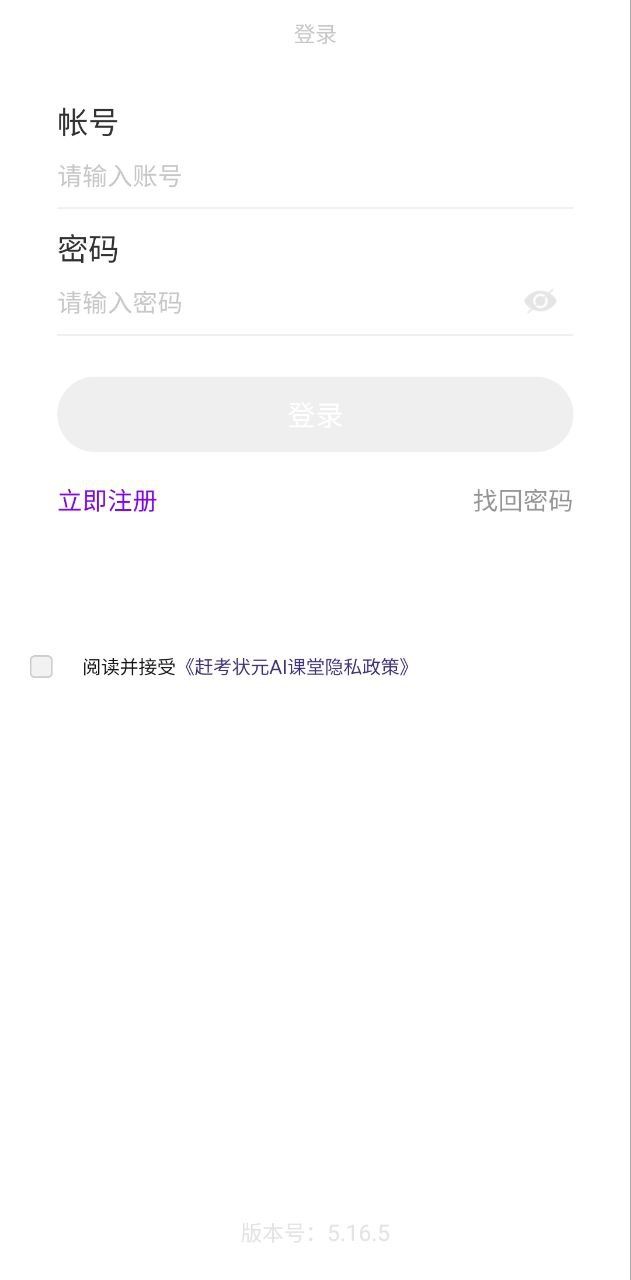
Task: Tap the 登录 login button
Action: click(x=315, y=414)
